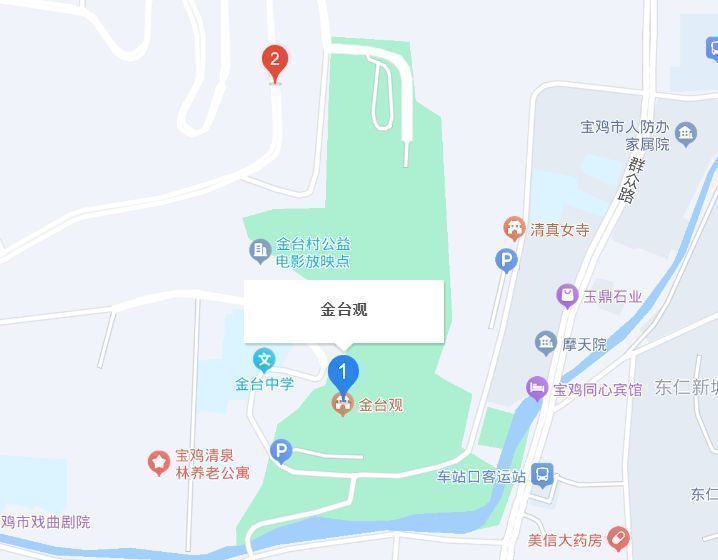Open the 玉鼎石业 shop point
The height and width of the screenshot is (560, 718).
coord(567,296)
